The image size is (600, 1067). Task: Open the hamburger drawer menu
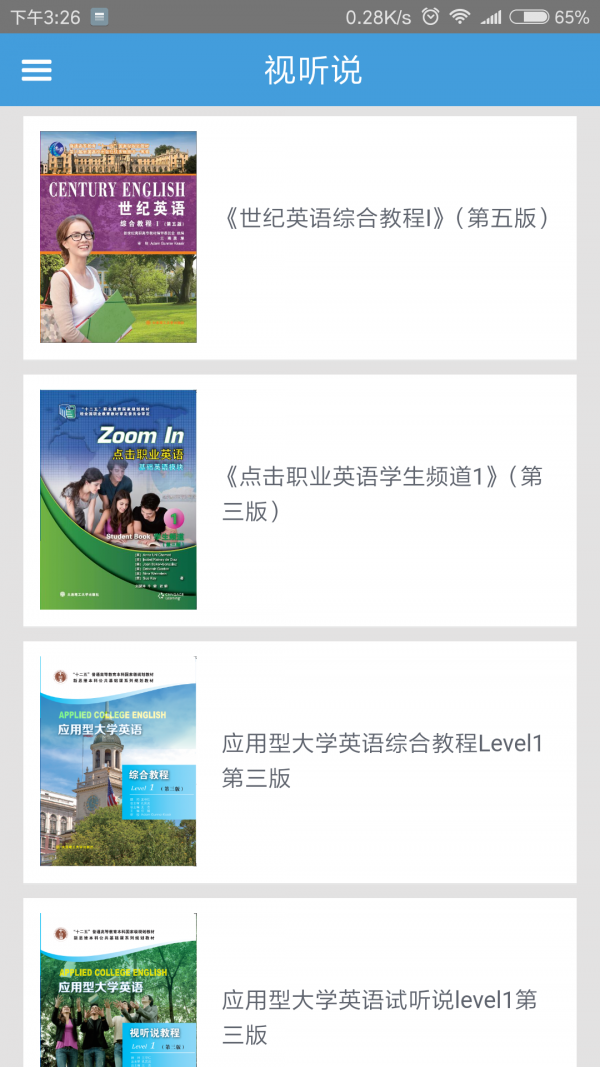[36, 70]
